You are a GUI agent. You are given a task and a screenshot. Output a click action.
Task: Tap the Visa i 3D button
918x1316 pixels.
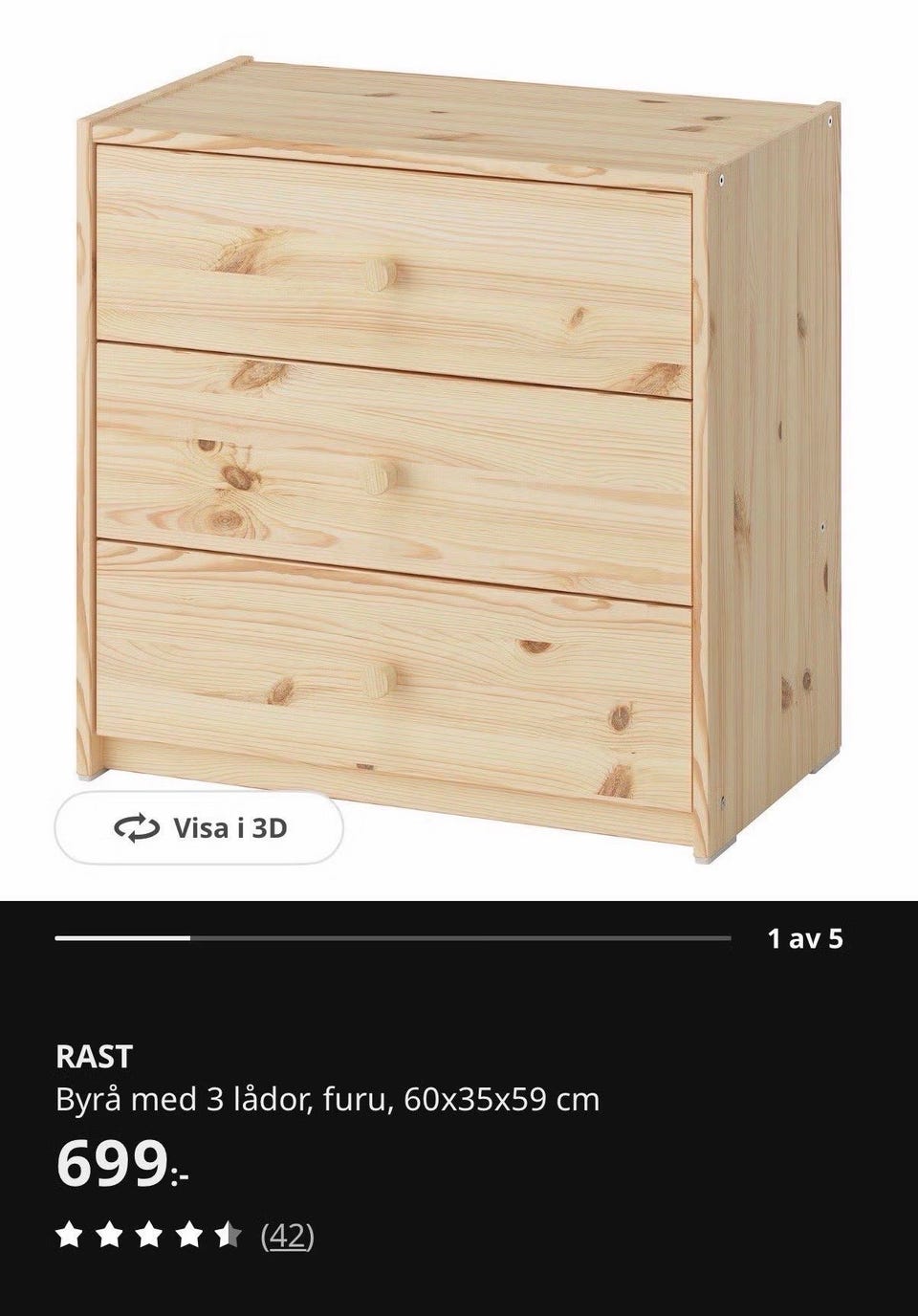tap(199, 828)
